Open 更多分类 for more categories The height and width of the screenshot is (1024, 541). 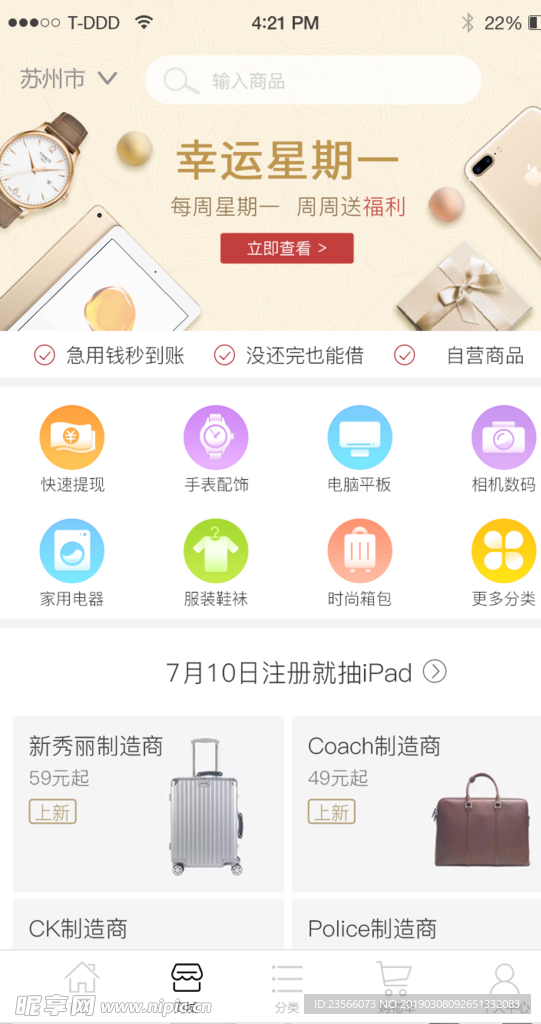click(504, 563)
